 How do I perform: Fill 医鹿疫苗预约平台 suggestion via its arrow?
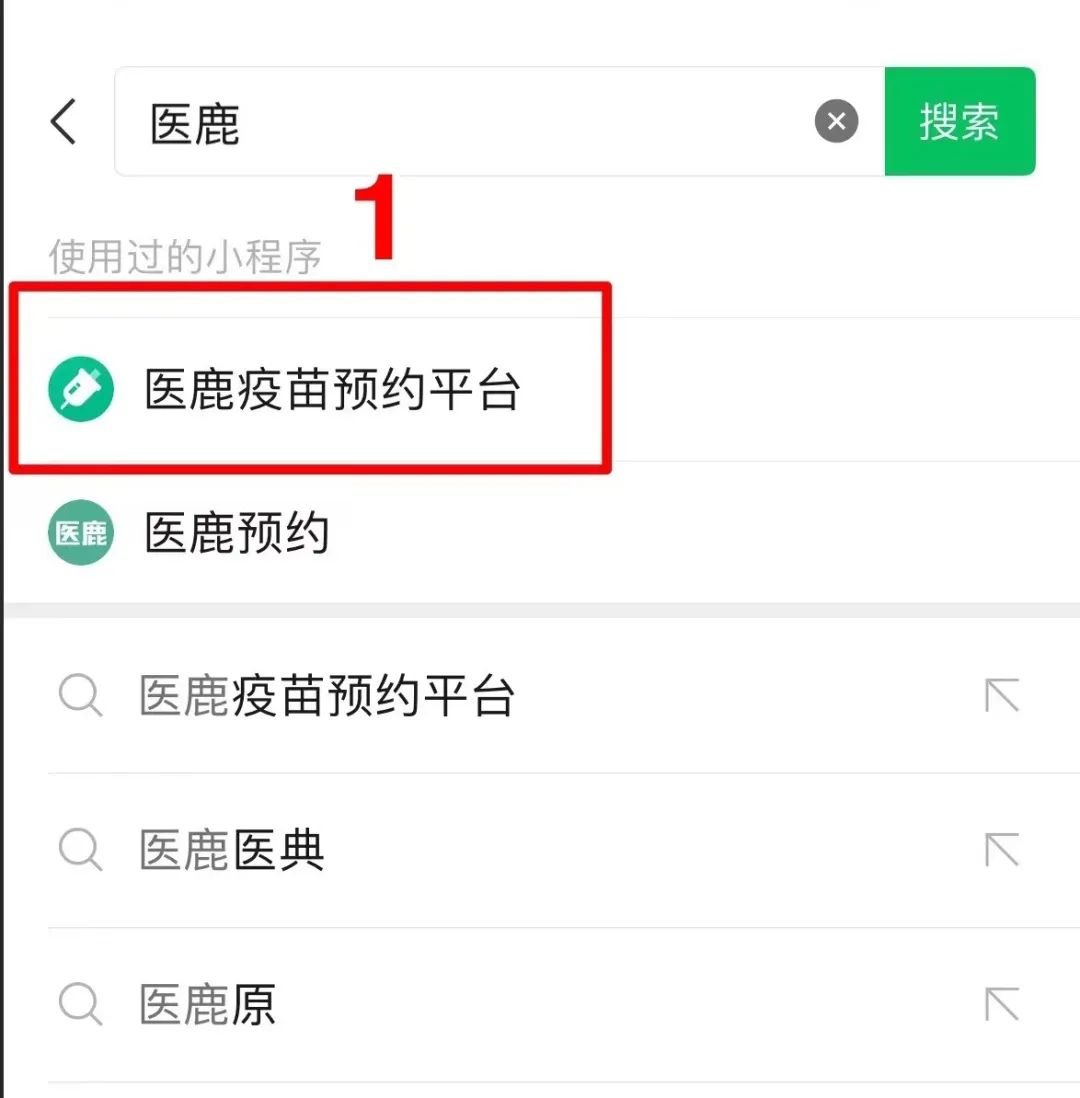[x=1001, y=696]
